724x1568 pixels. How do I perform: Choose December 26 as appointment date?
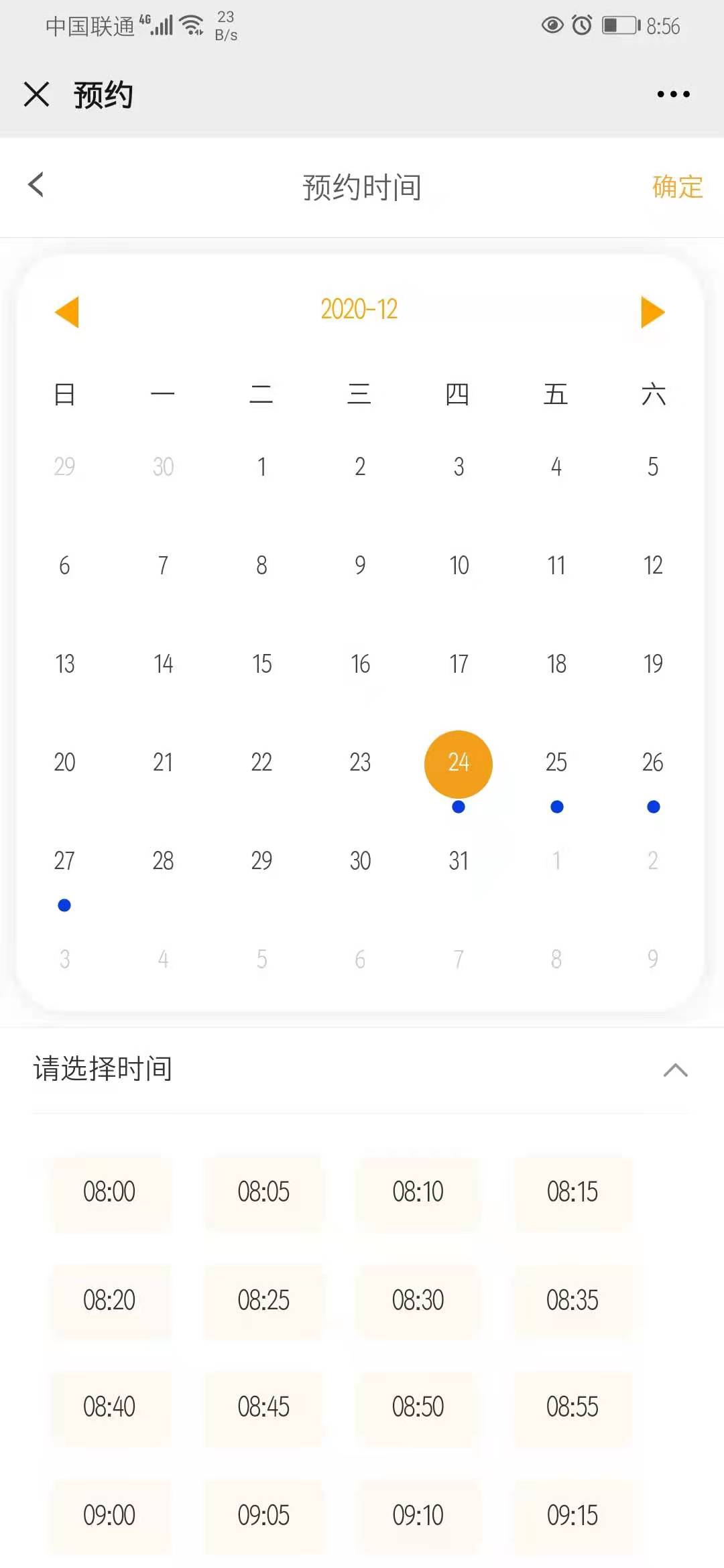click(652, 763)
